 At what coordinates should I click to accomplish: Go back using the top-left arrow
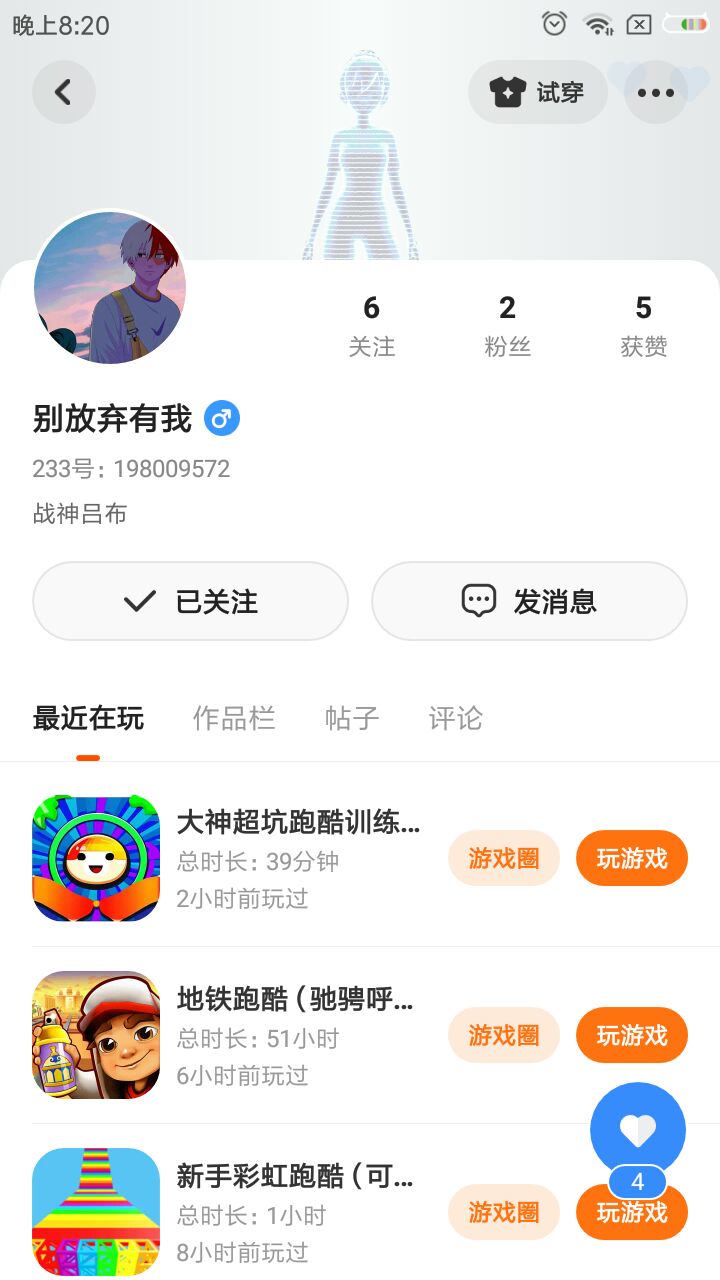(64, 92)
